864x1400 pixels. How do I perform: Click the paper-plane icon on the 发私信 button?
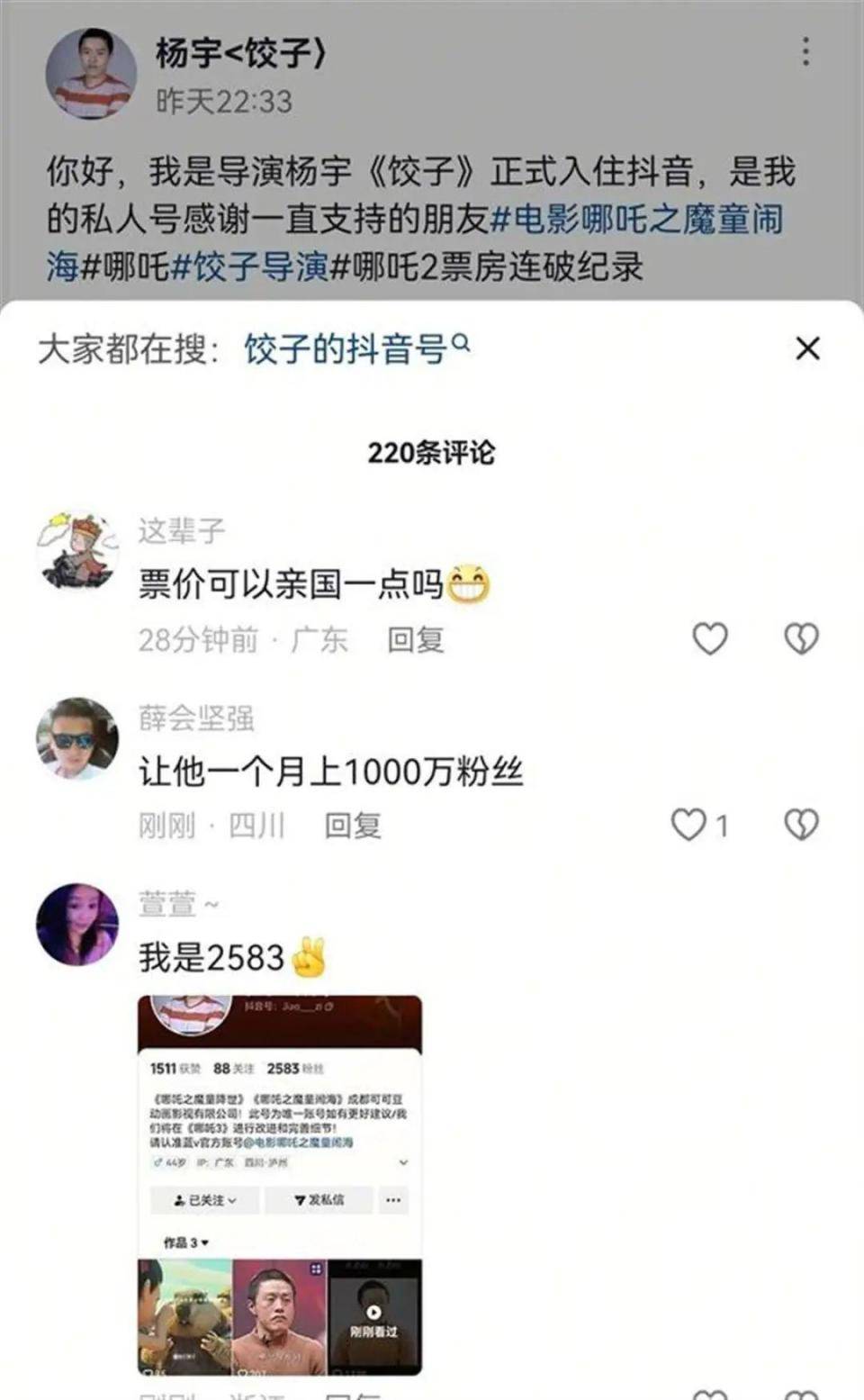(x=300, y=1199)
